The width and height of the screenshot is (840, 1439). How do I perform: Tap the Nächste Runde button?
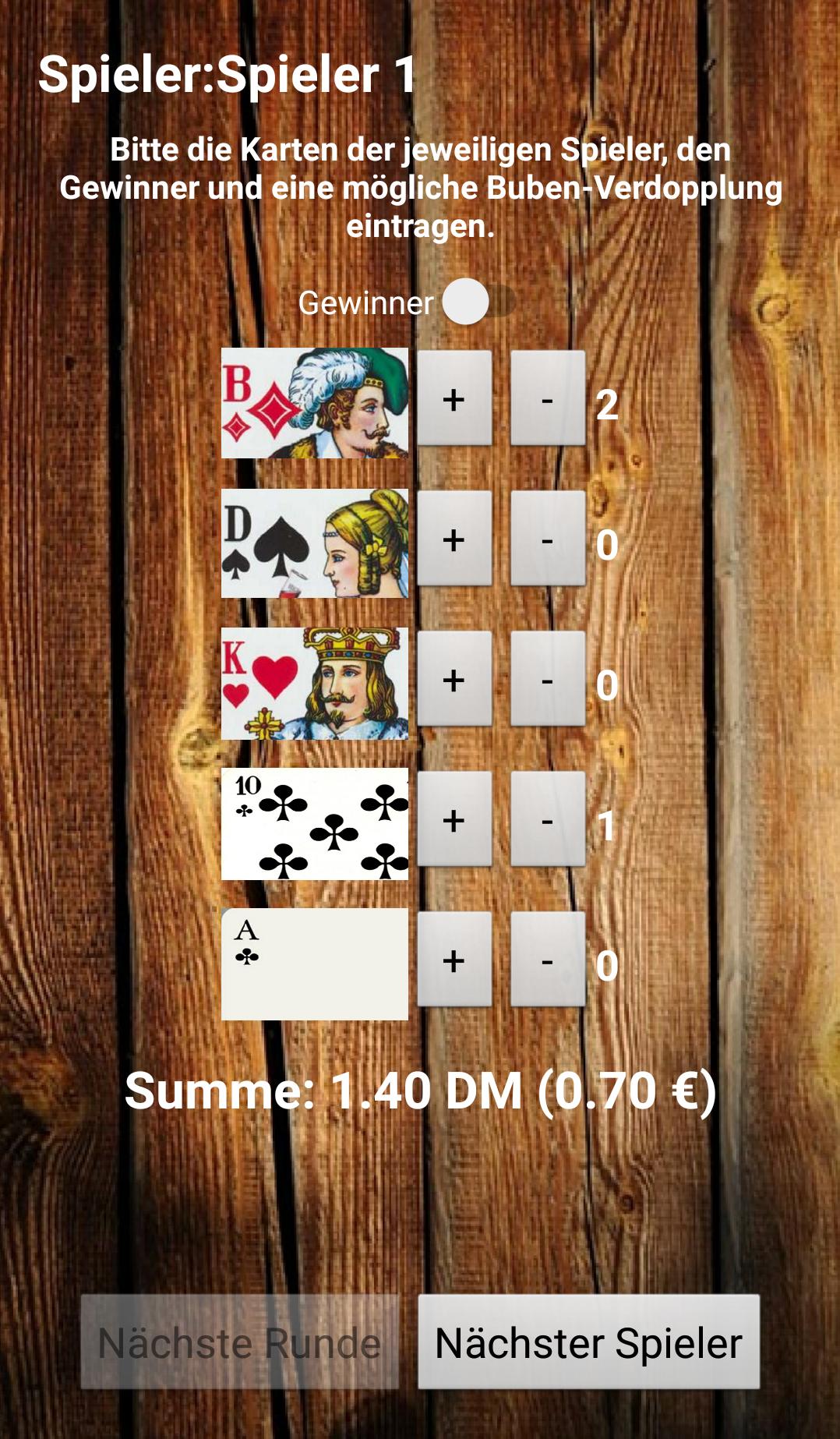pos(240,1342)
